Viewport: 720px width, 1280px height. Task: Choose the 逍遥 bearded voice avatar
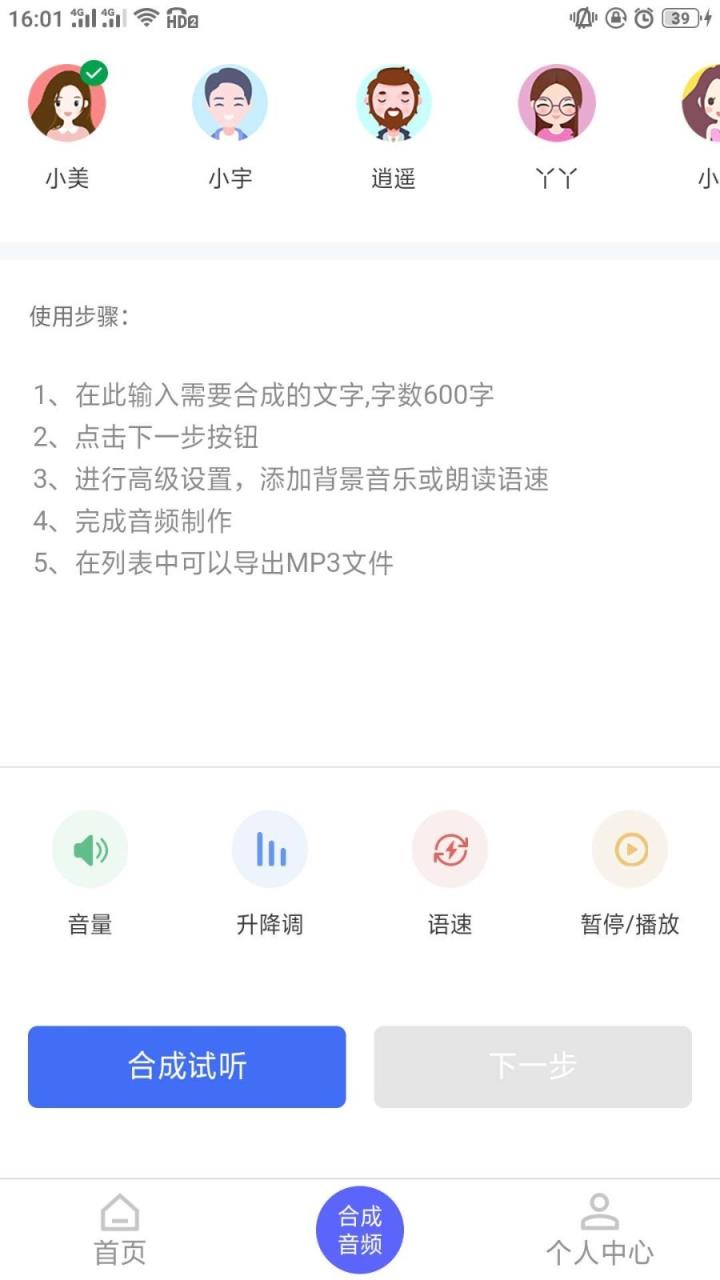[x=393, y=100]
